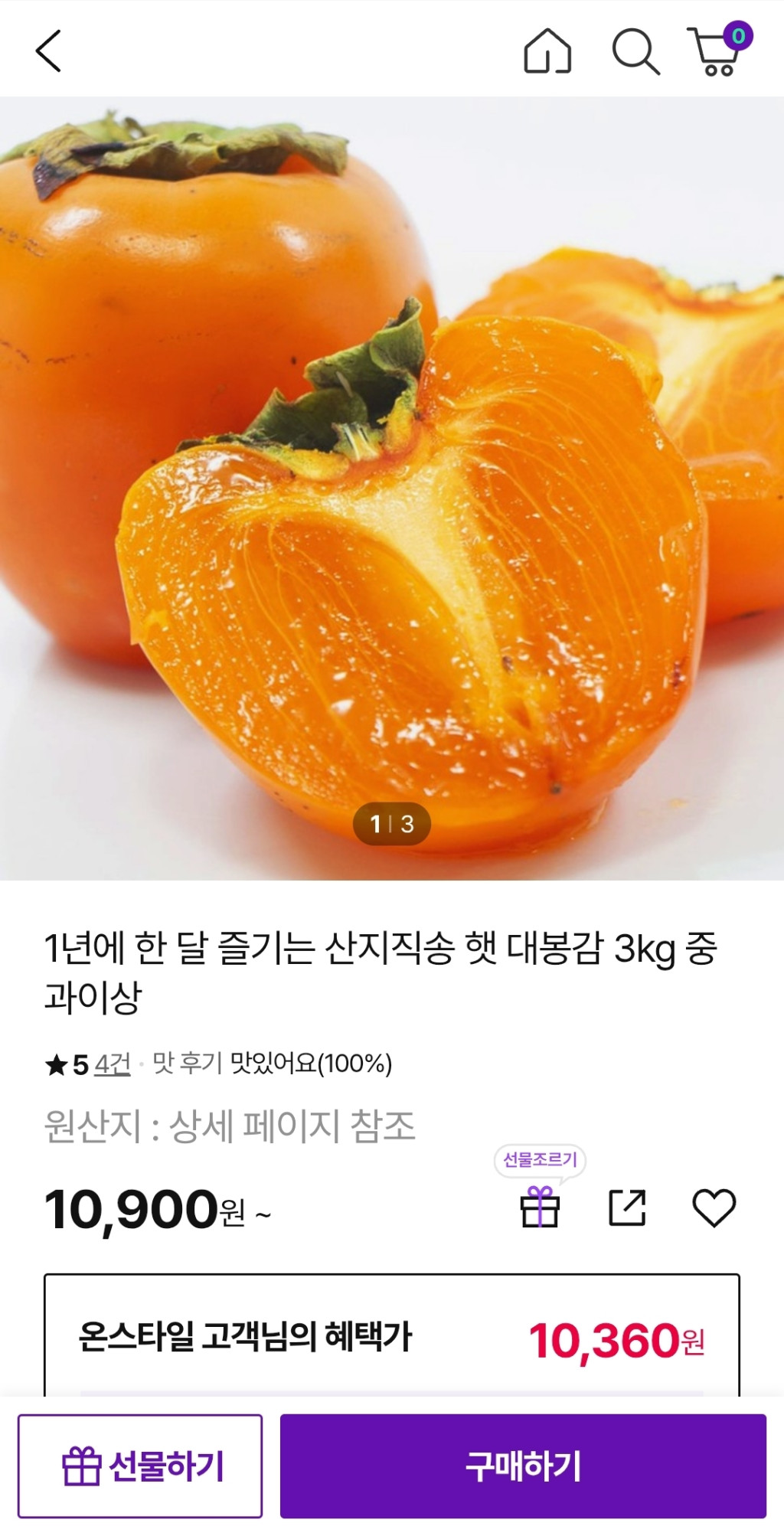
Task: Tap the 선물하기 button
Action: (140, 1466)
